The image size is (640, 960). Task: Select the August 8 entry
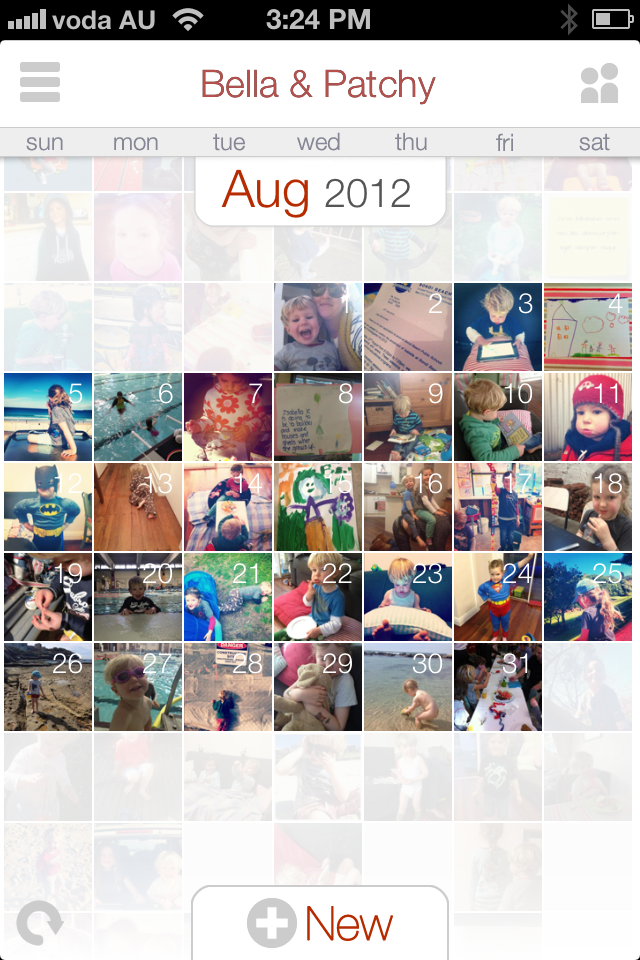coord(318,417)
